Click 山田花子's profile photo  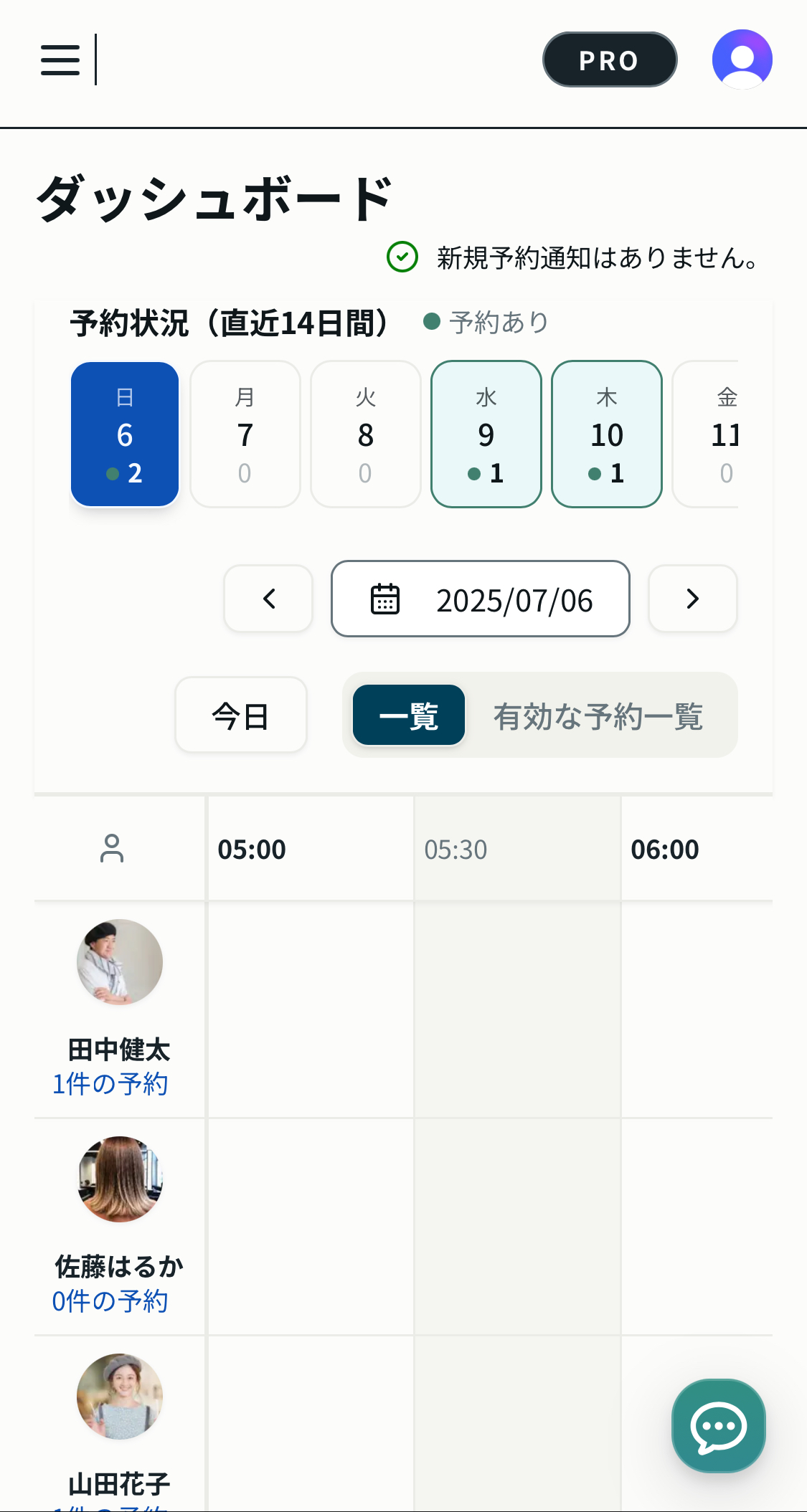pyautogui.click(x=118, y=1397)
